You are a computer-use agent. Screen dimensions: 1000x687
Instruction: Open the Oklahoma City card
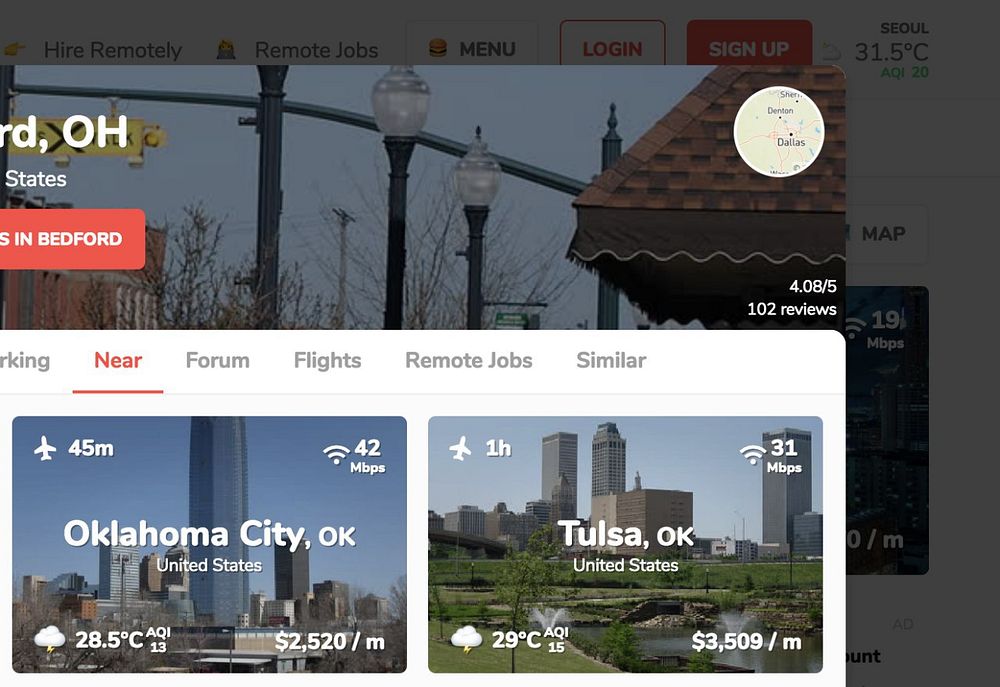pyautogui.click(x=209, y=544)
